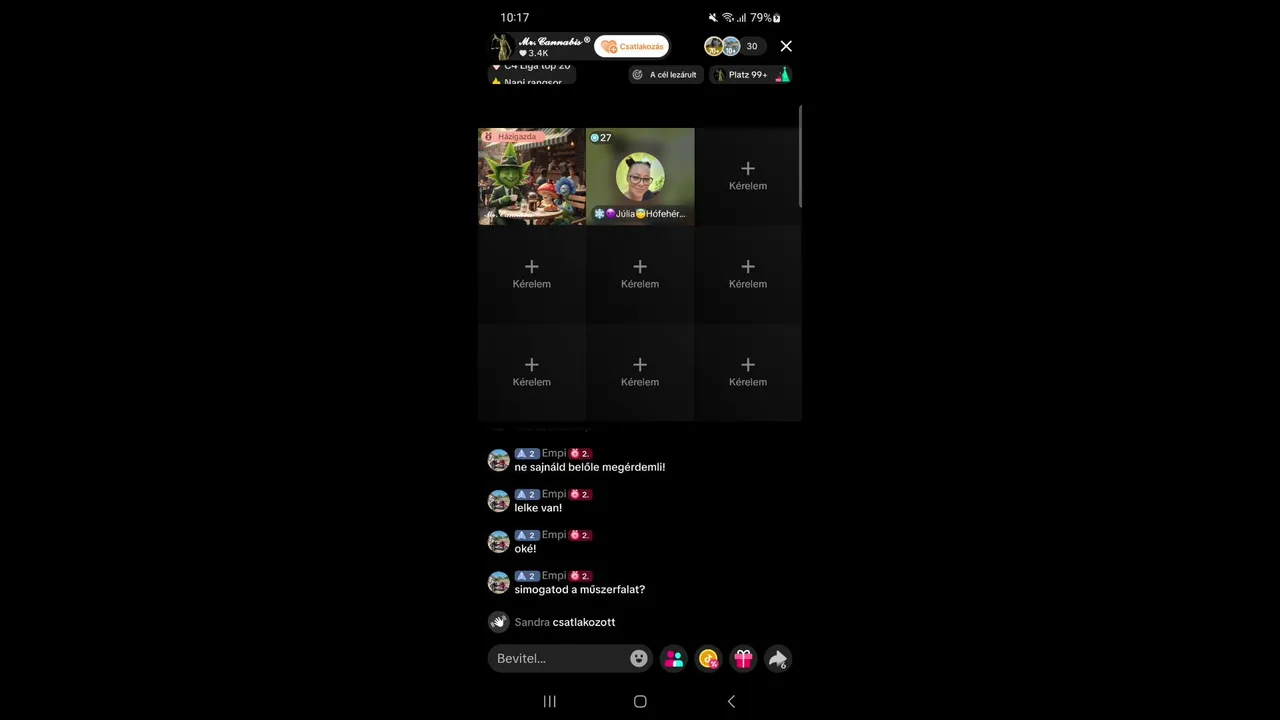Open Empi's comment simogatod a műszerfalat?

(x=579, y=589)
